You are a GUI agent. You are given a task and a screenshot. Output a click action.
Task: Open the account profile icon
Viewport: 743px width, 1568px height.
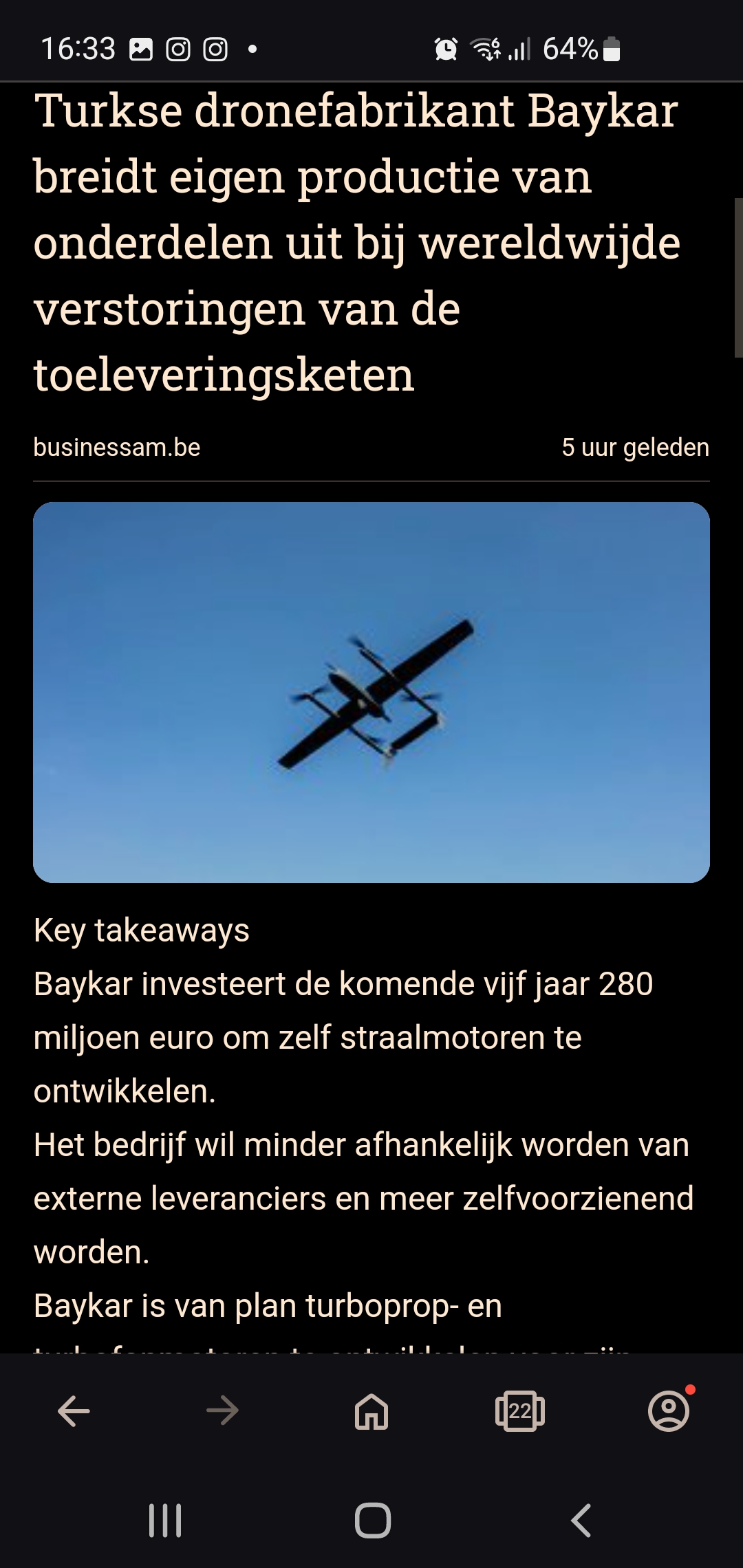point(669,1412)
